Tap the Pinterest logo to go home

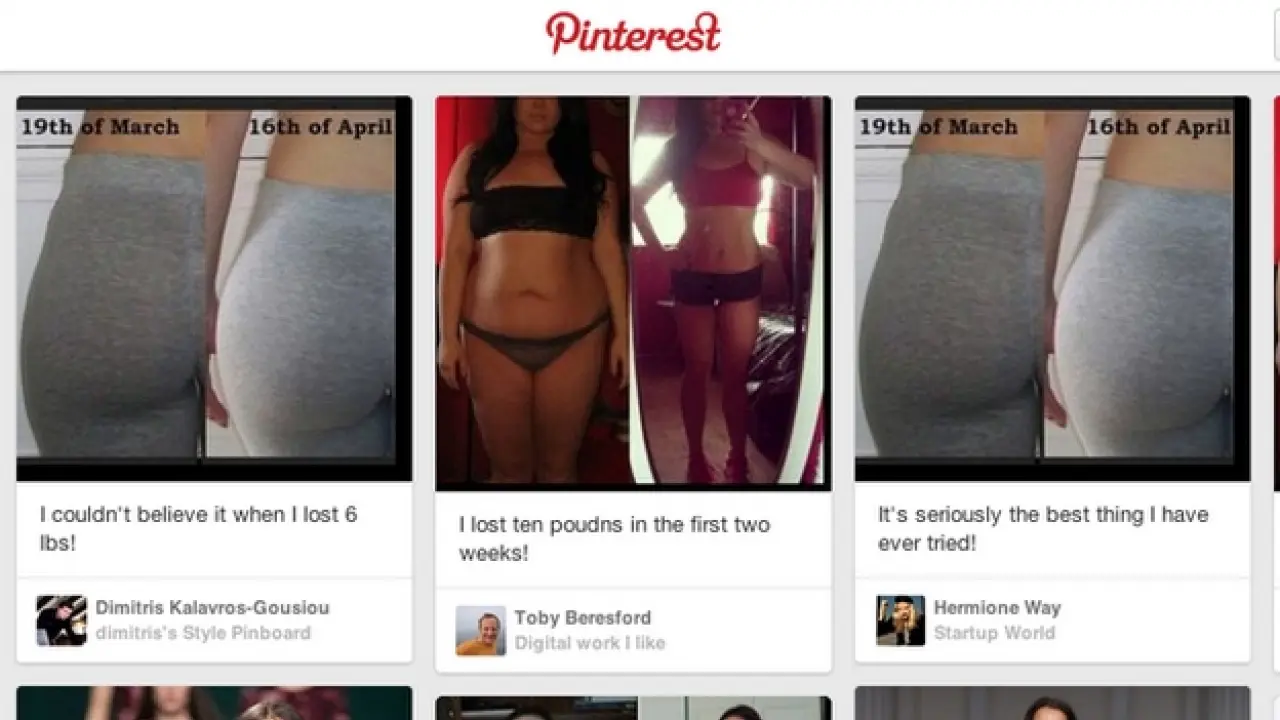[x=633, y=33]
